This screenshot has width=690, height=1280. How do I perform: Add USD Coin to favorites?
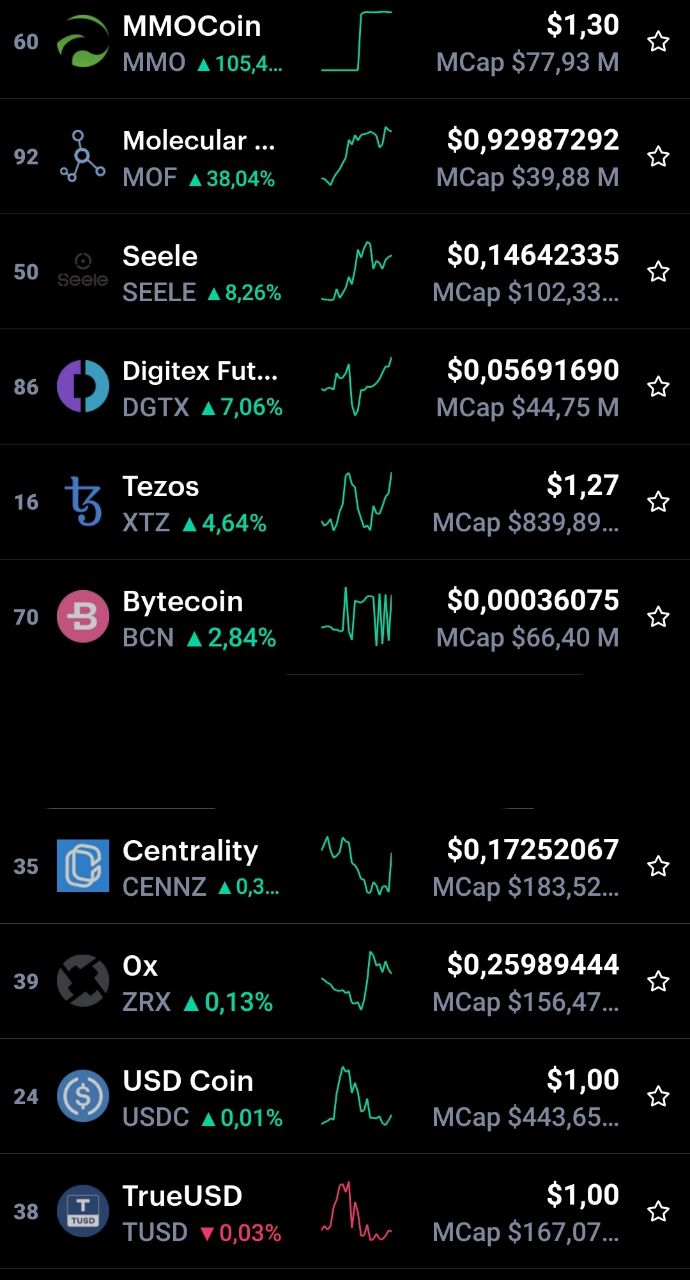tap(658, 1097)
